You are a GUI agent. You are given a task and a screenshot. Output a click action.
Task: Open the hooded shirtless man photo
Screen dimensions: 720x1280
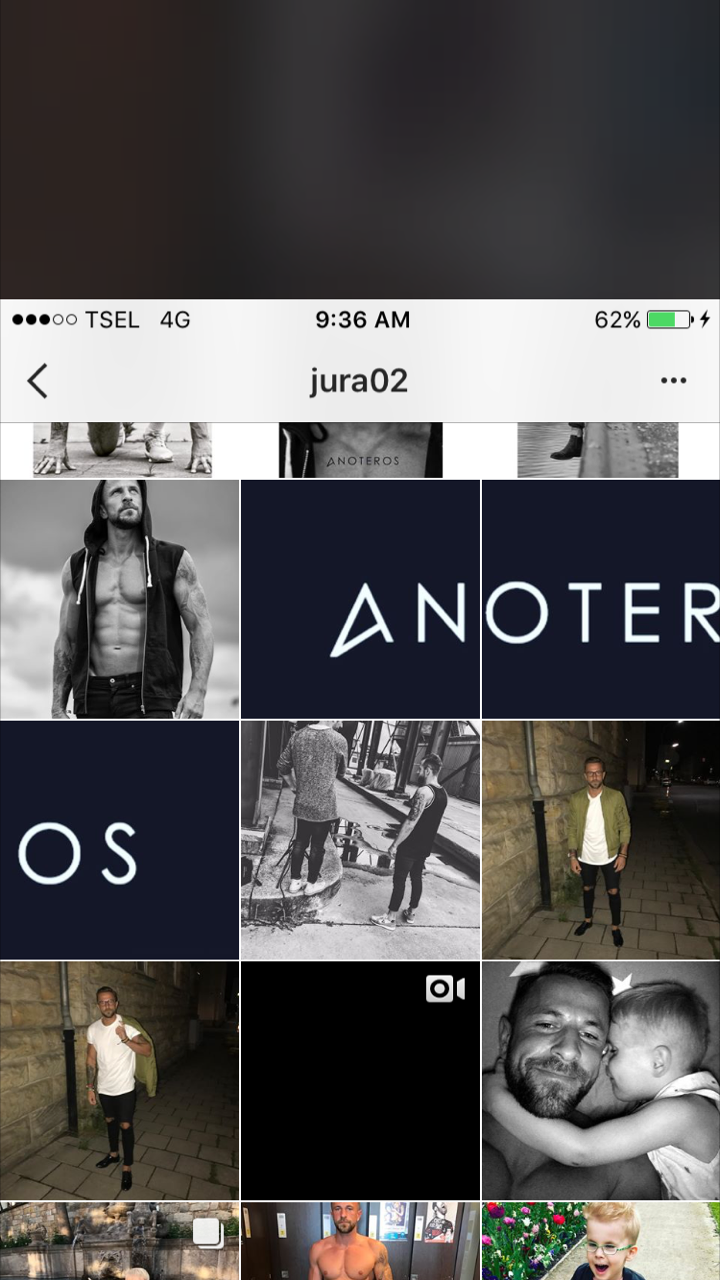[x=119, y=599]
